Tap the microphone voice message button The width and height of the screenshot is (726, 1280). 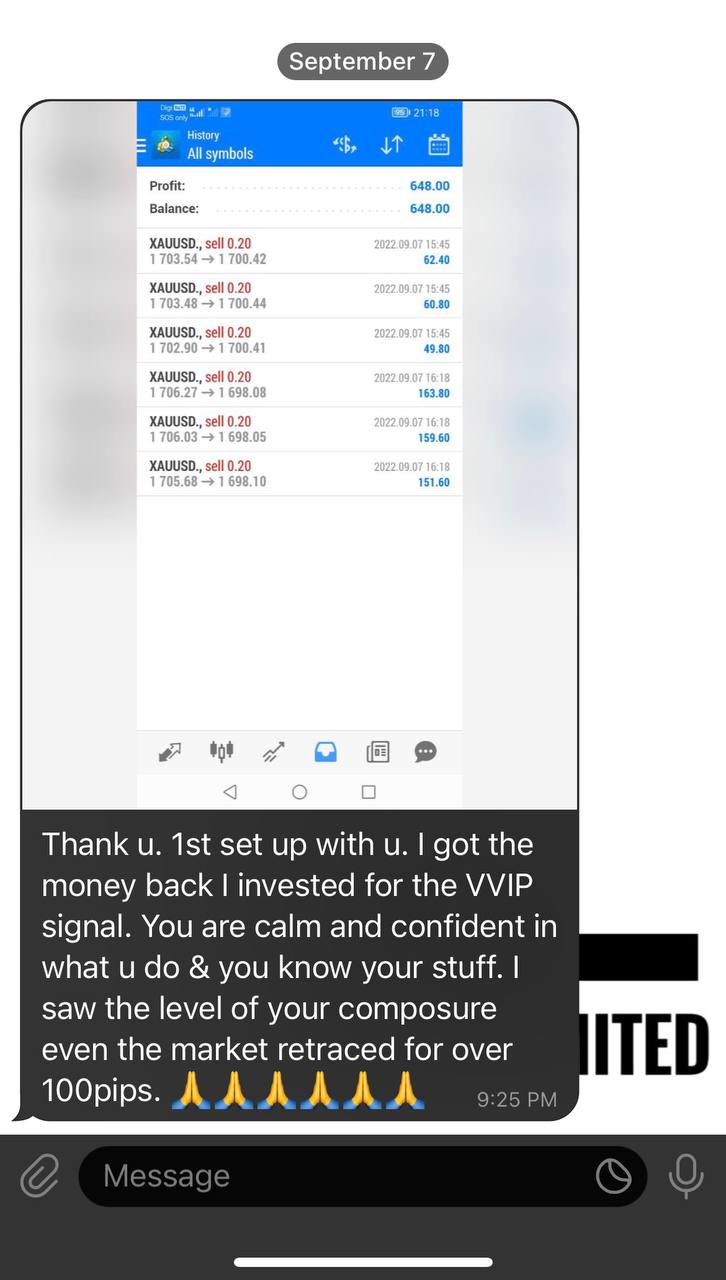[x=686, y=1176]
